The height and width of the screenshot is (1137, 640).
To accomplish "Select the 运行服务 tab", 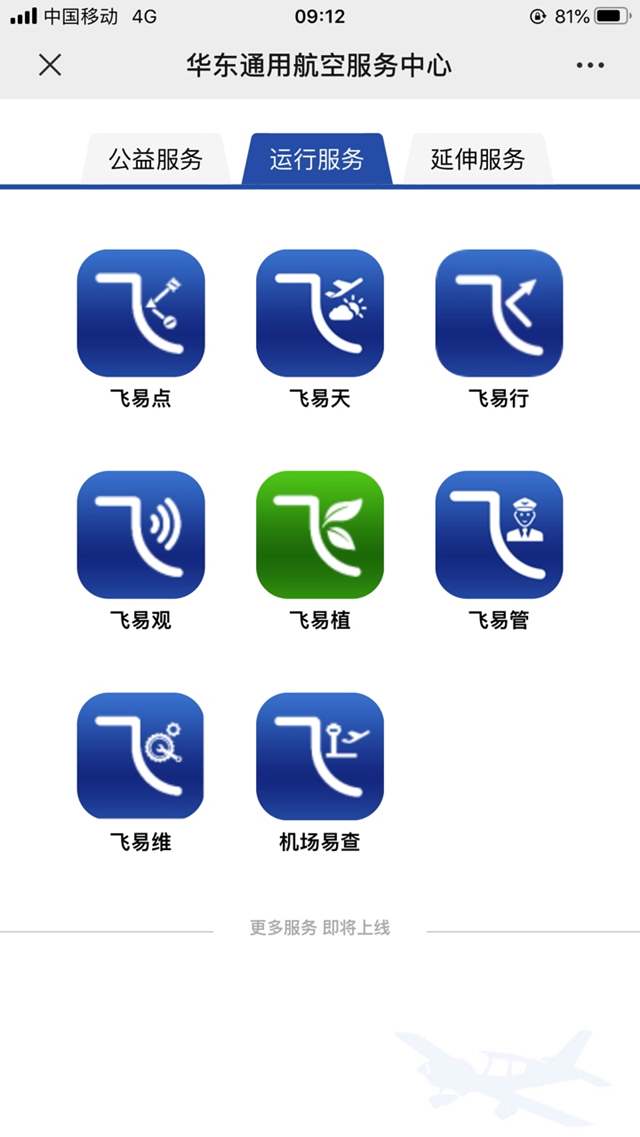I will coord(317,159).
